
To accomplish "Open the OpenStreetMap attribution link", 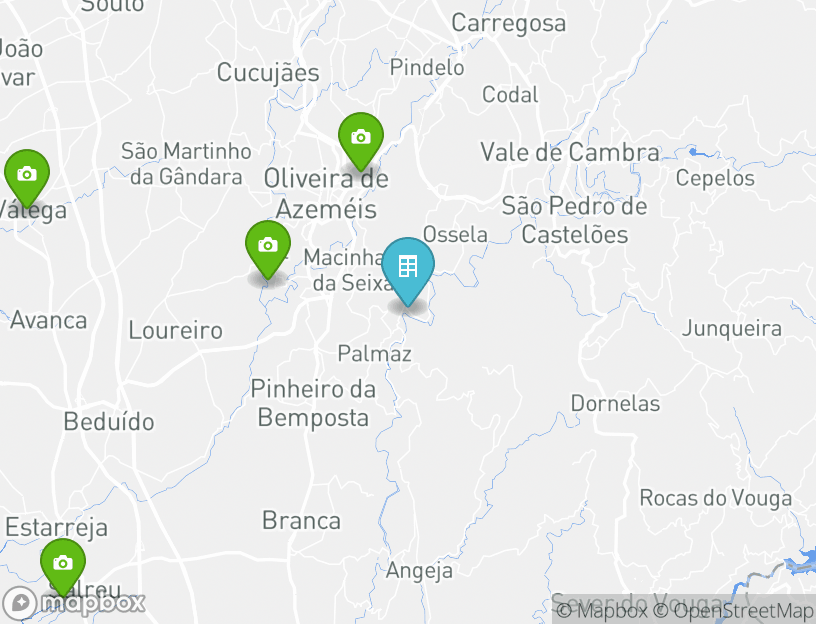I will pyautogui.click(x=733, y=611).
